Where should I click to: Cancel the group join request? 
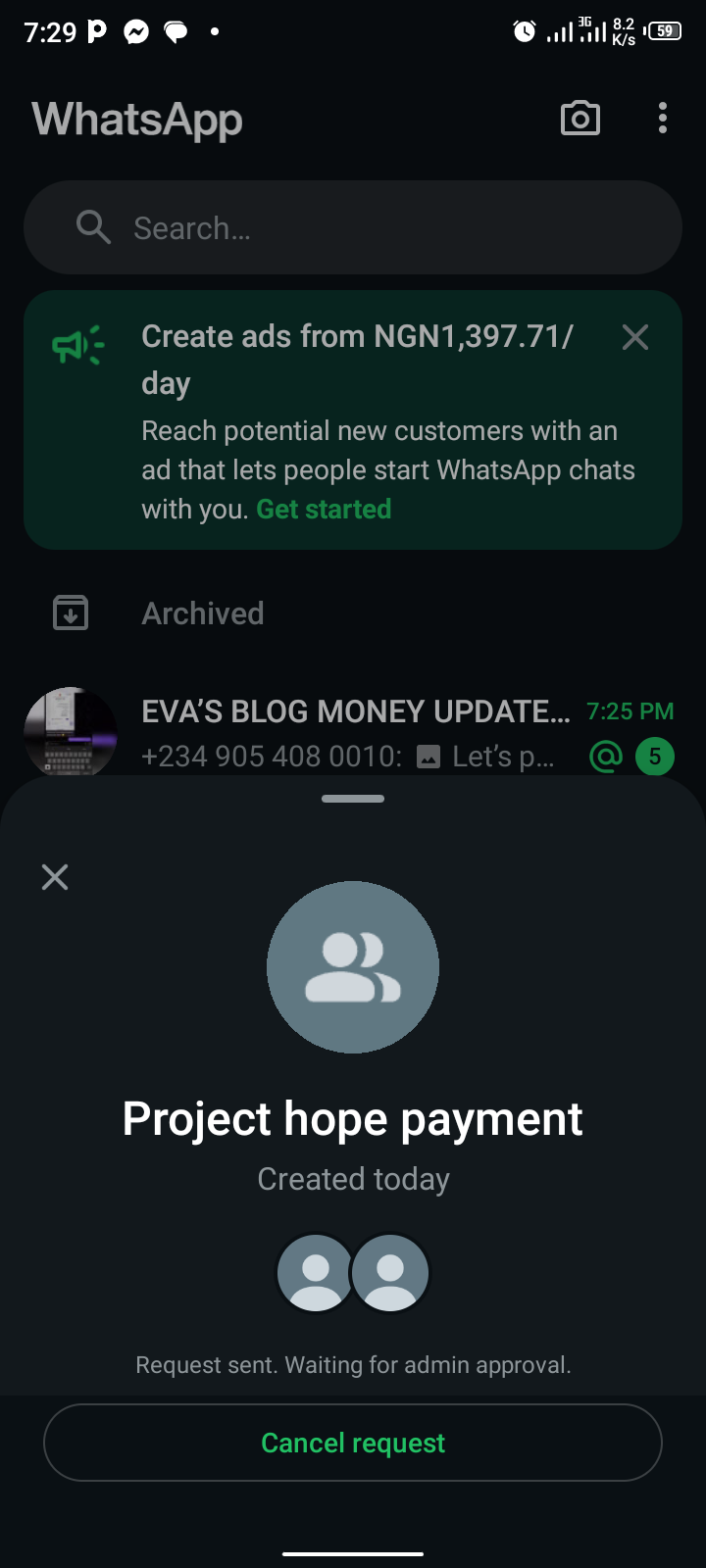353,1443
